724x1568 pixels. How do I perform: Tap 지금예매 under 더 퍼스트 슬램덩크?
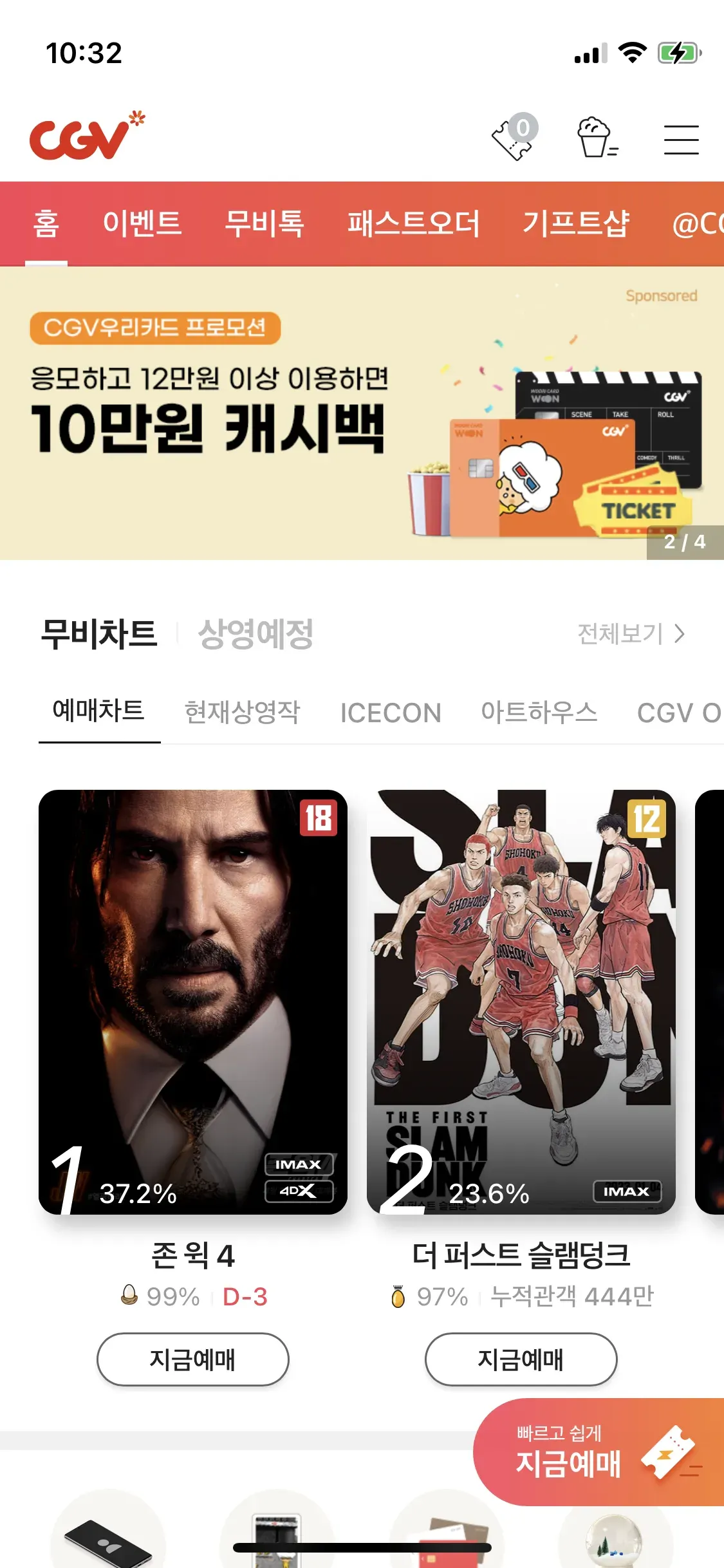click(x=521, y=1359)
